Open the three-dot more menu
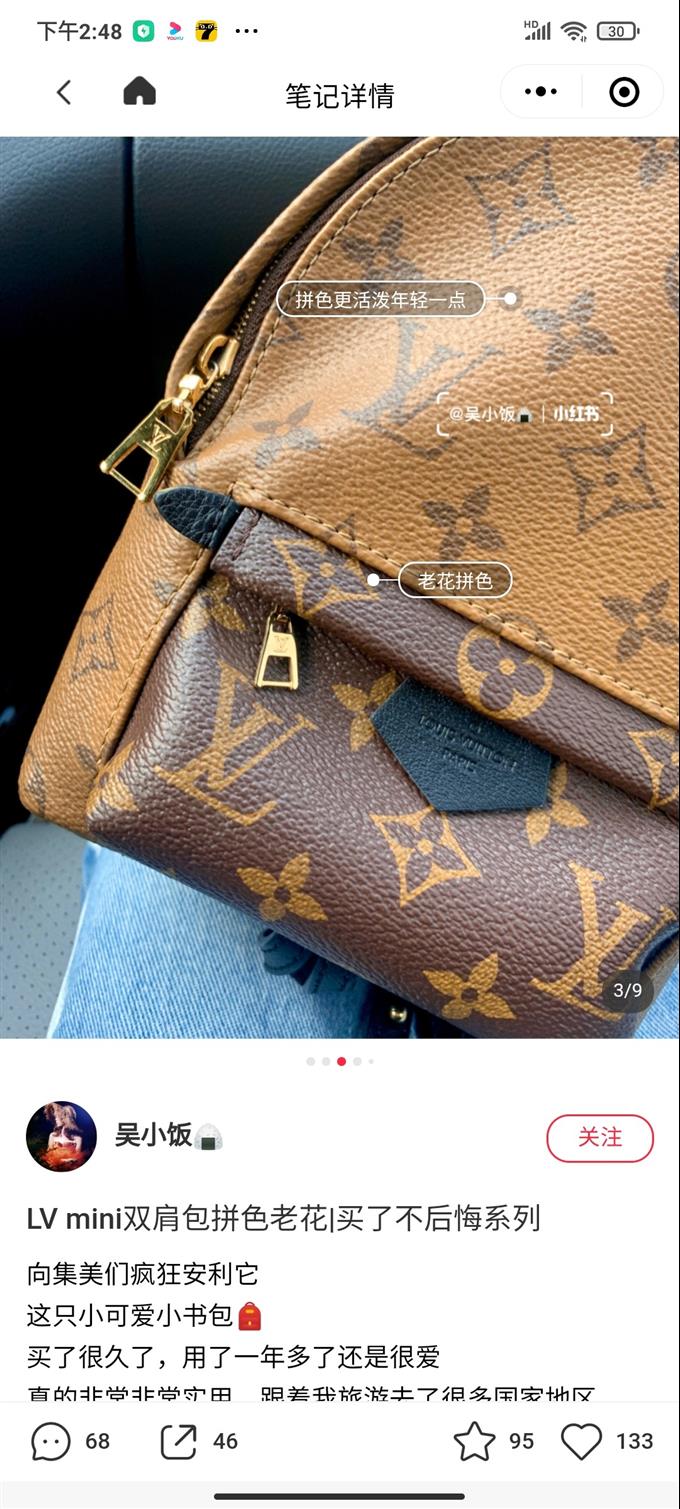 (x=541, y=92)
